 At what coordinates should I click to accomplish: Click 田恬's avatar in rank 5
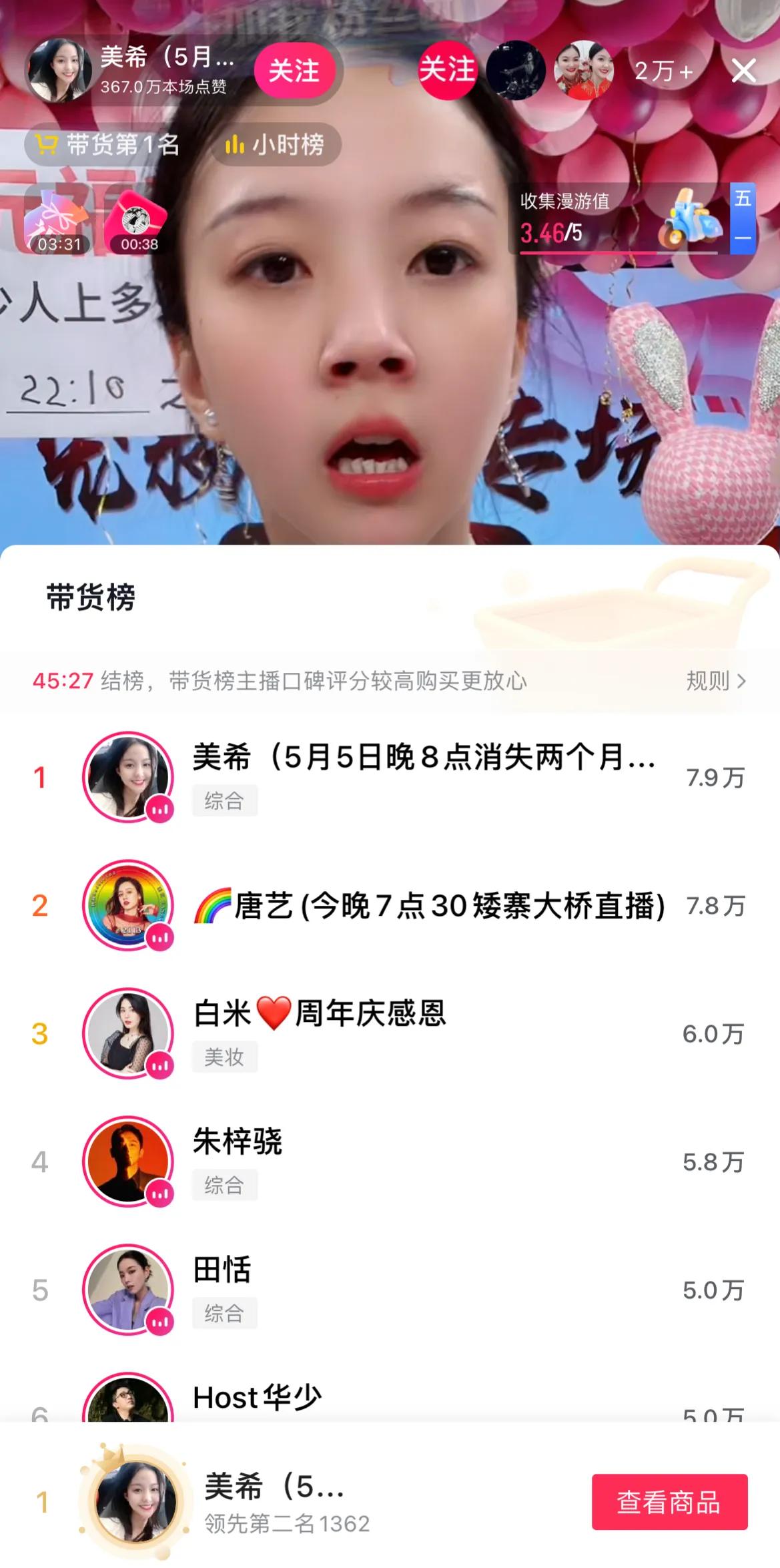129,1290
